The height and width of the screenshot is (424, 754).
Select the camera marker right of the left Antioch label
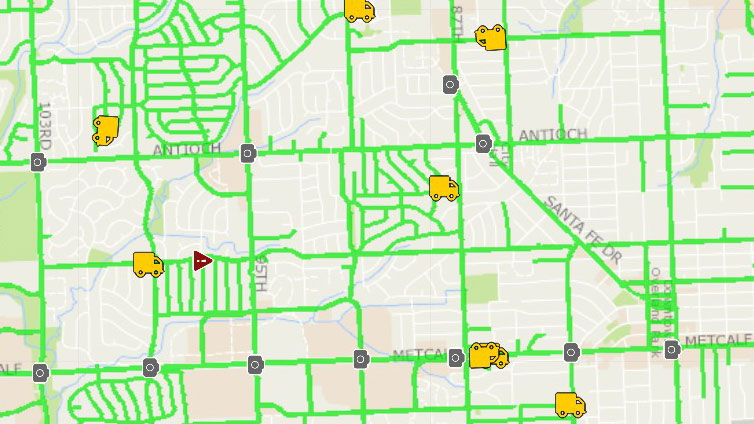[x=247, y=153]
